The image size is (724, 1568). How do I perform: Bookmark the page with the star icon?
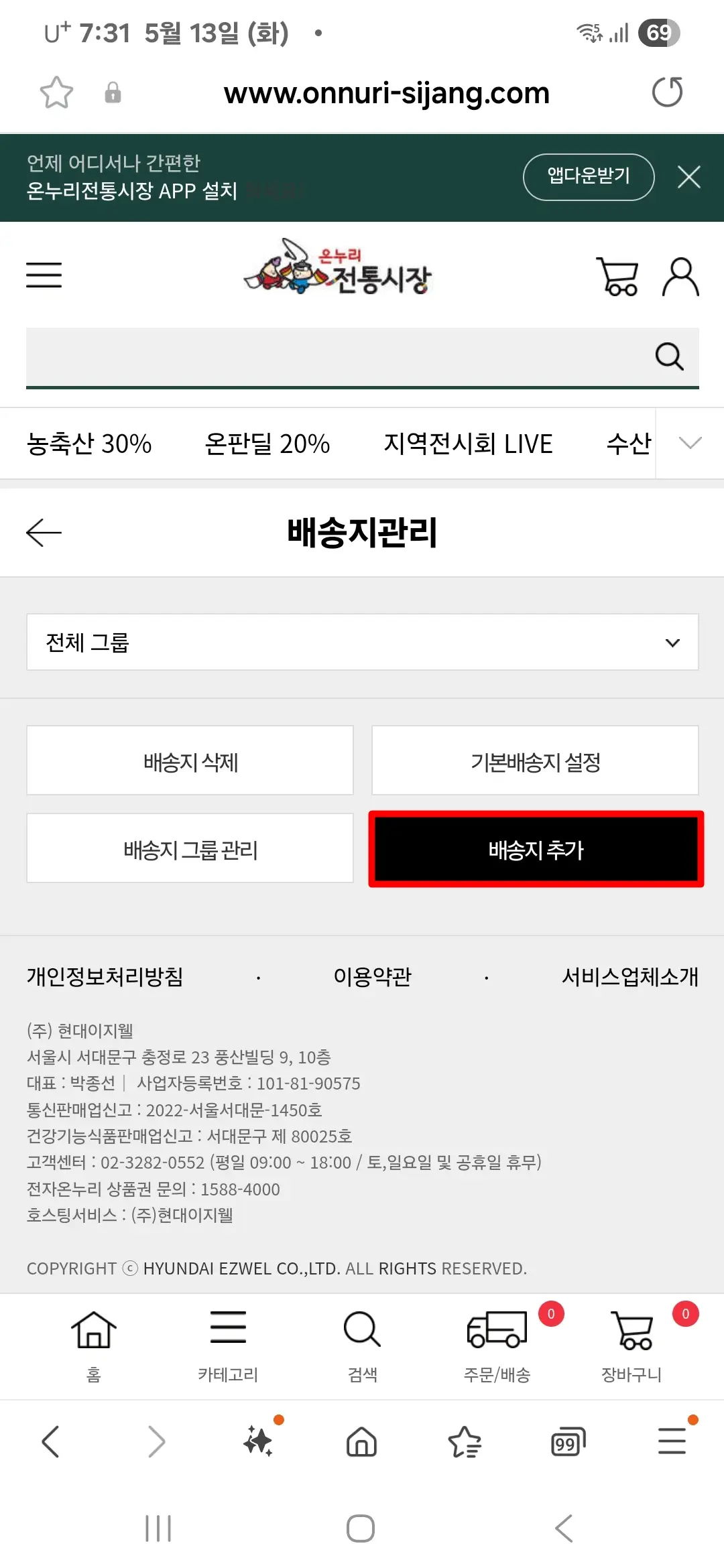[56, 92]
